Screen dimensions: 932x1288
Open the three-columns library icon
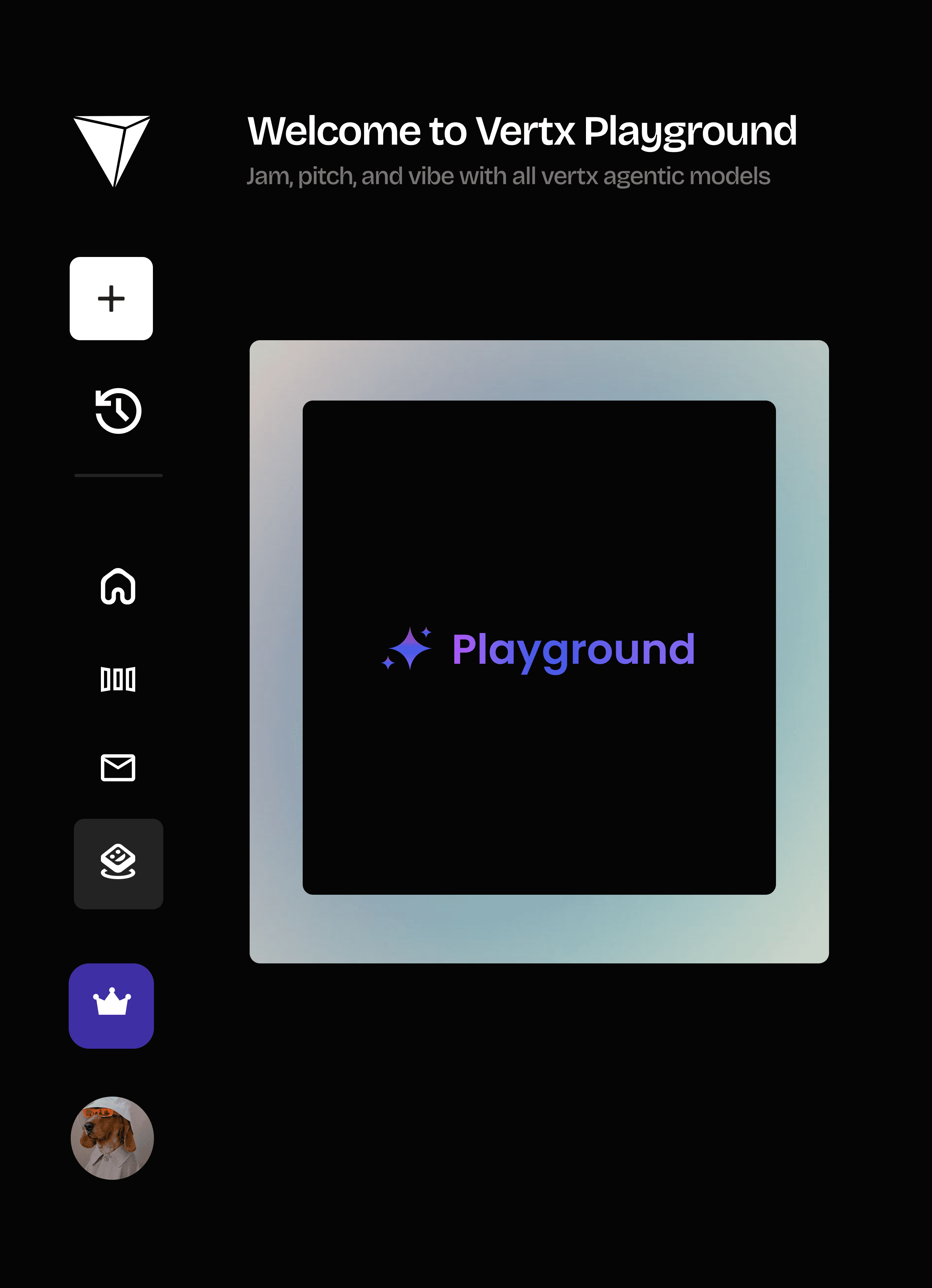point(118,679)
